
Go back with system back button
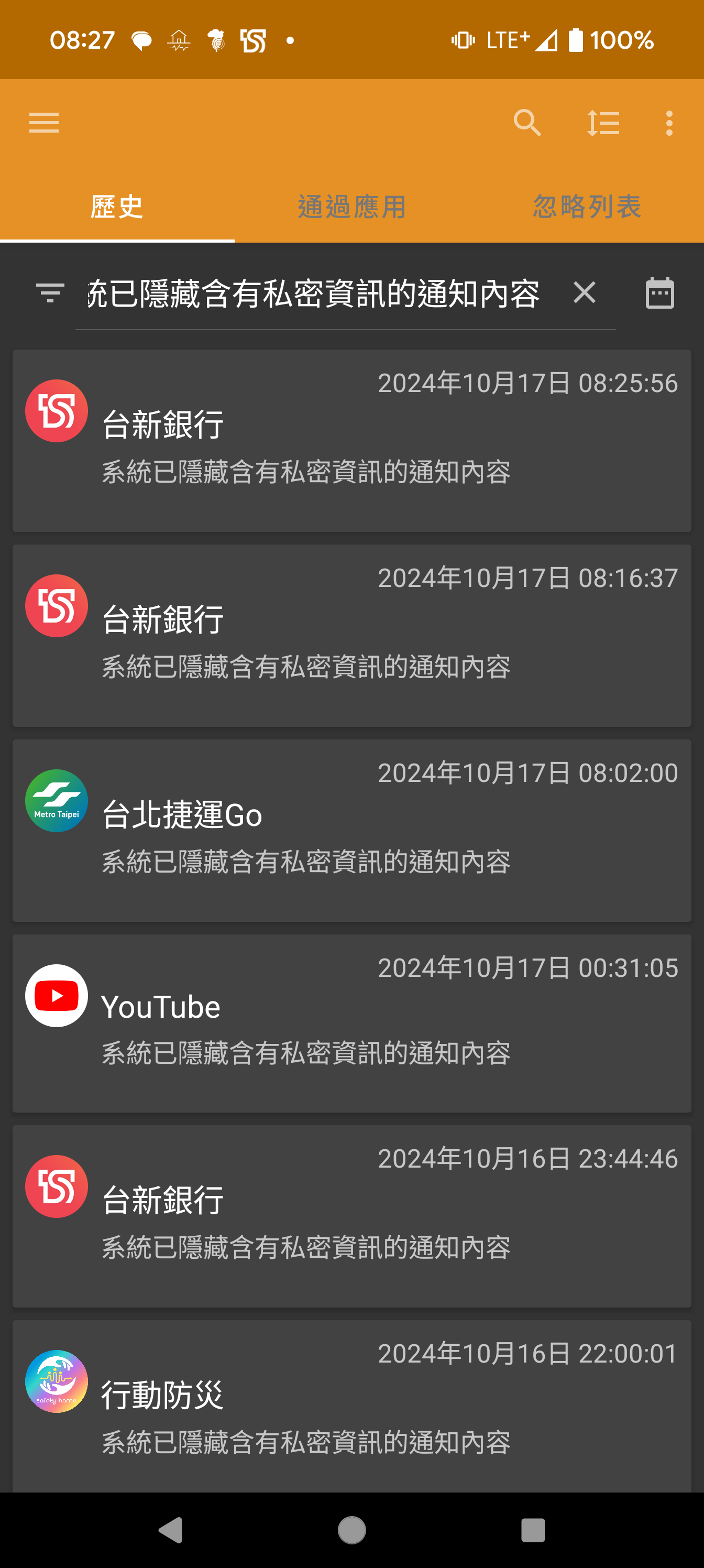click(171, 1530)
